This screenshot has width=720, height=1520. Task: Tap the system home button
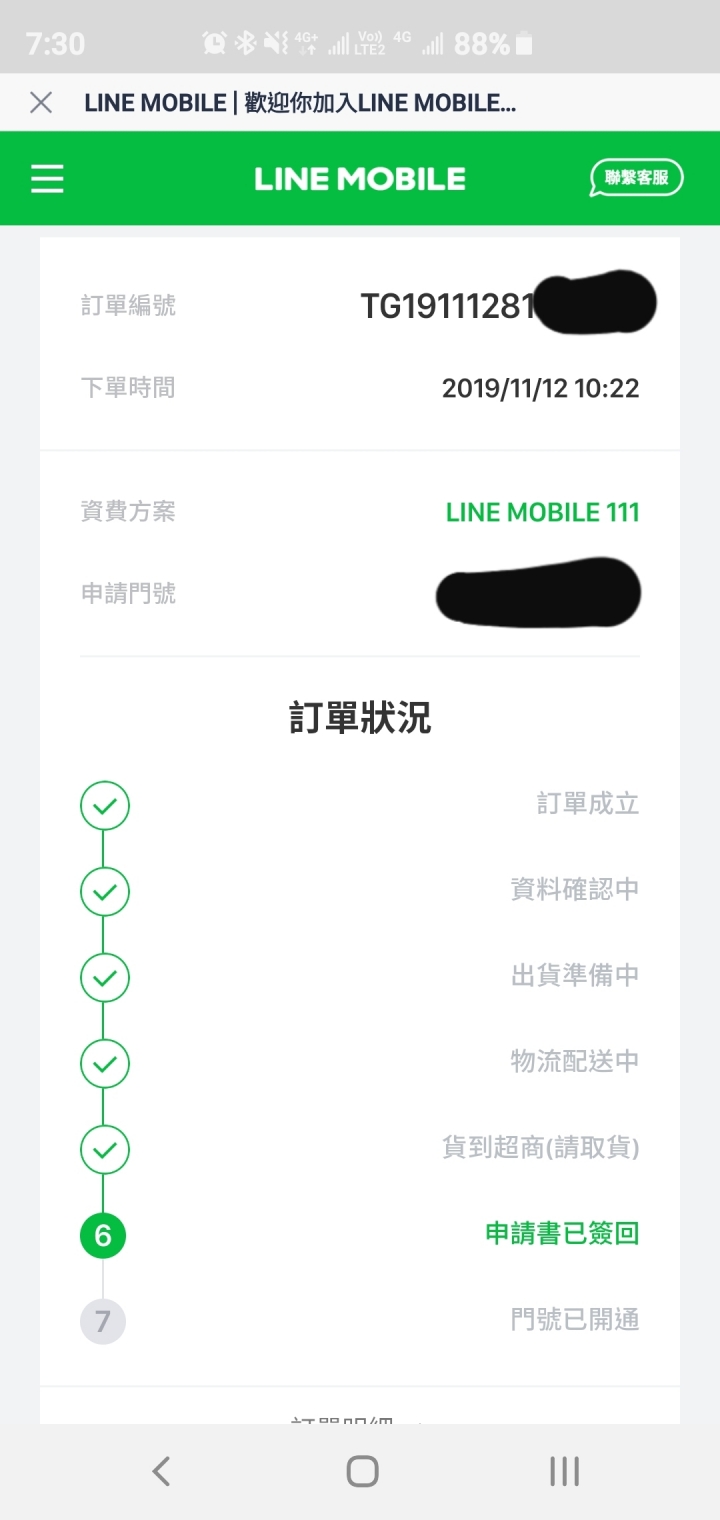click(362, 1471)
